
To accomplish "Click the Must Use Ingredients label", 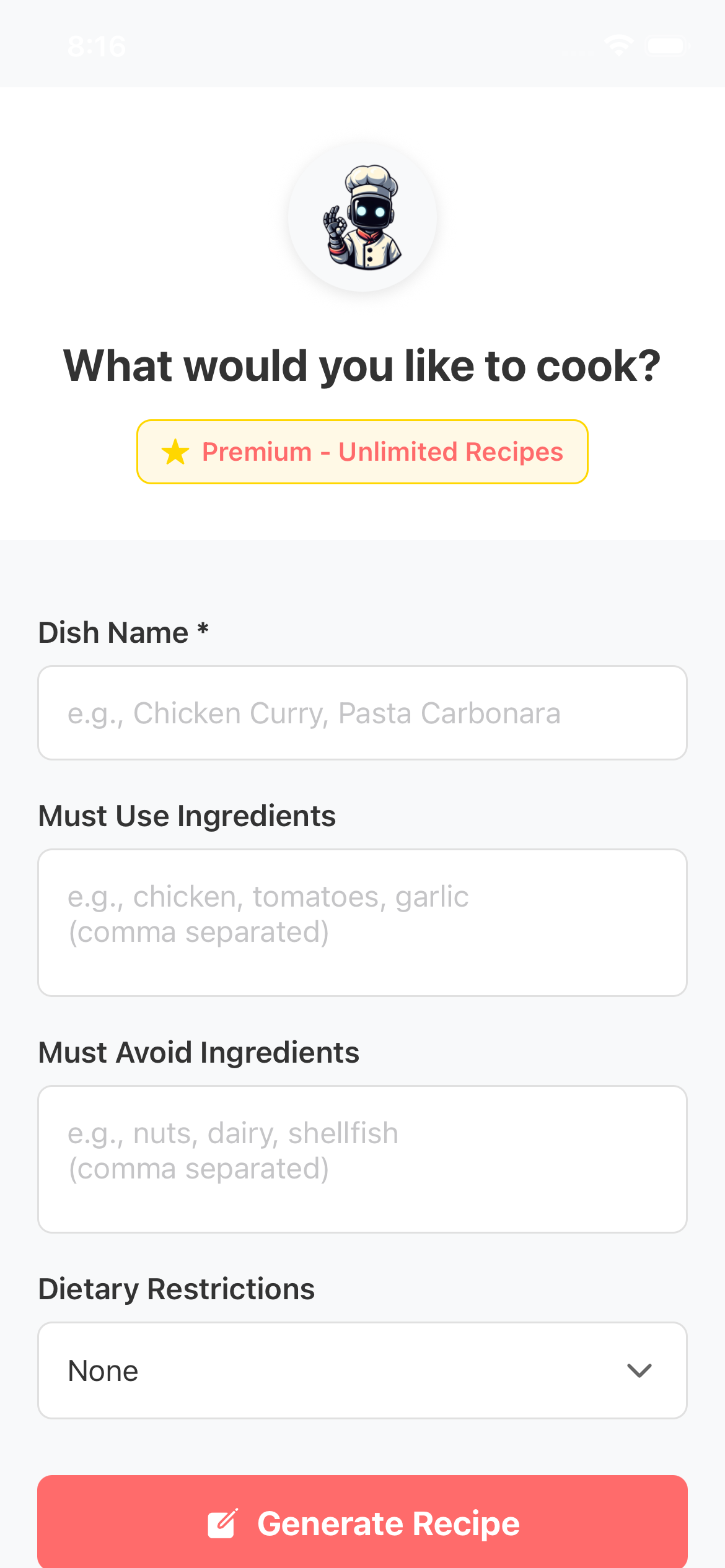I will [x=187, y=816].
